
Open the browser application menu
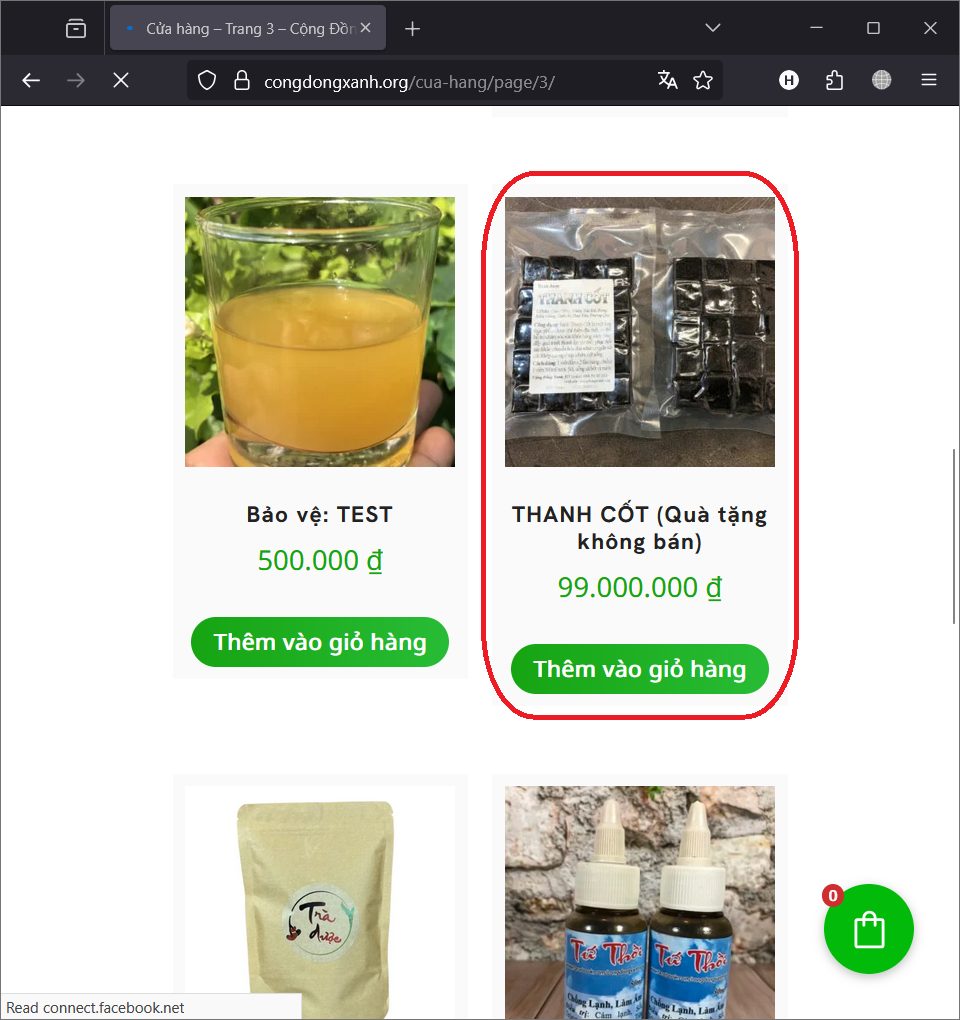(929, 81)
